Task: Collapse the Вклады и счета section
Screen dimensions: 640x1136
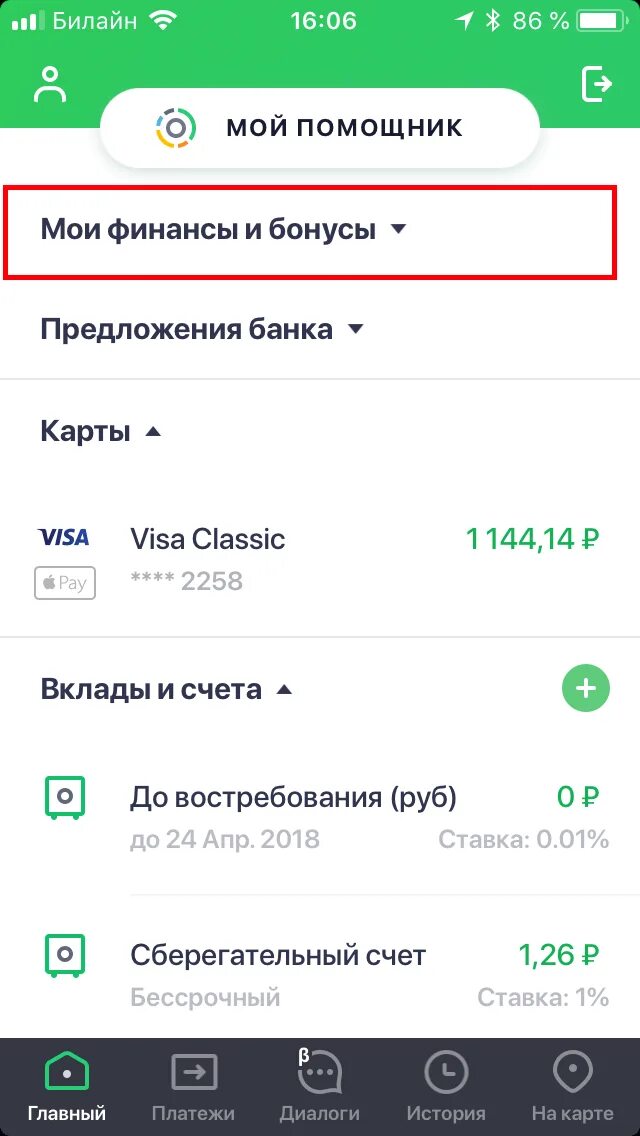Action: pyautogui.click(x=166, y=689)
